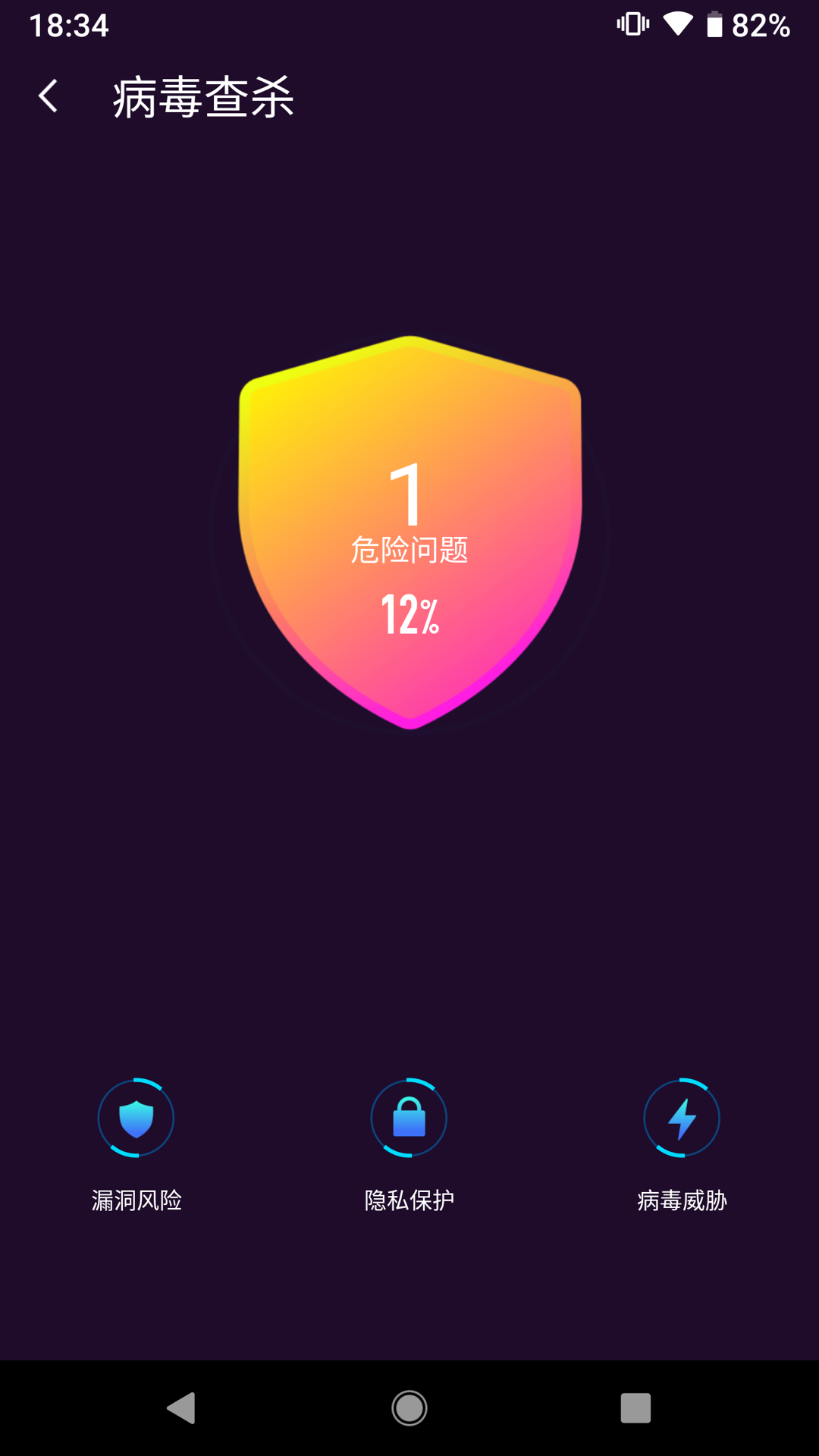Go back from the 病毒查杀 screen
Image resolution: width=819 pixels, height=1456 pixels.
49,96
